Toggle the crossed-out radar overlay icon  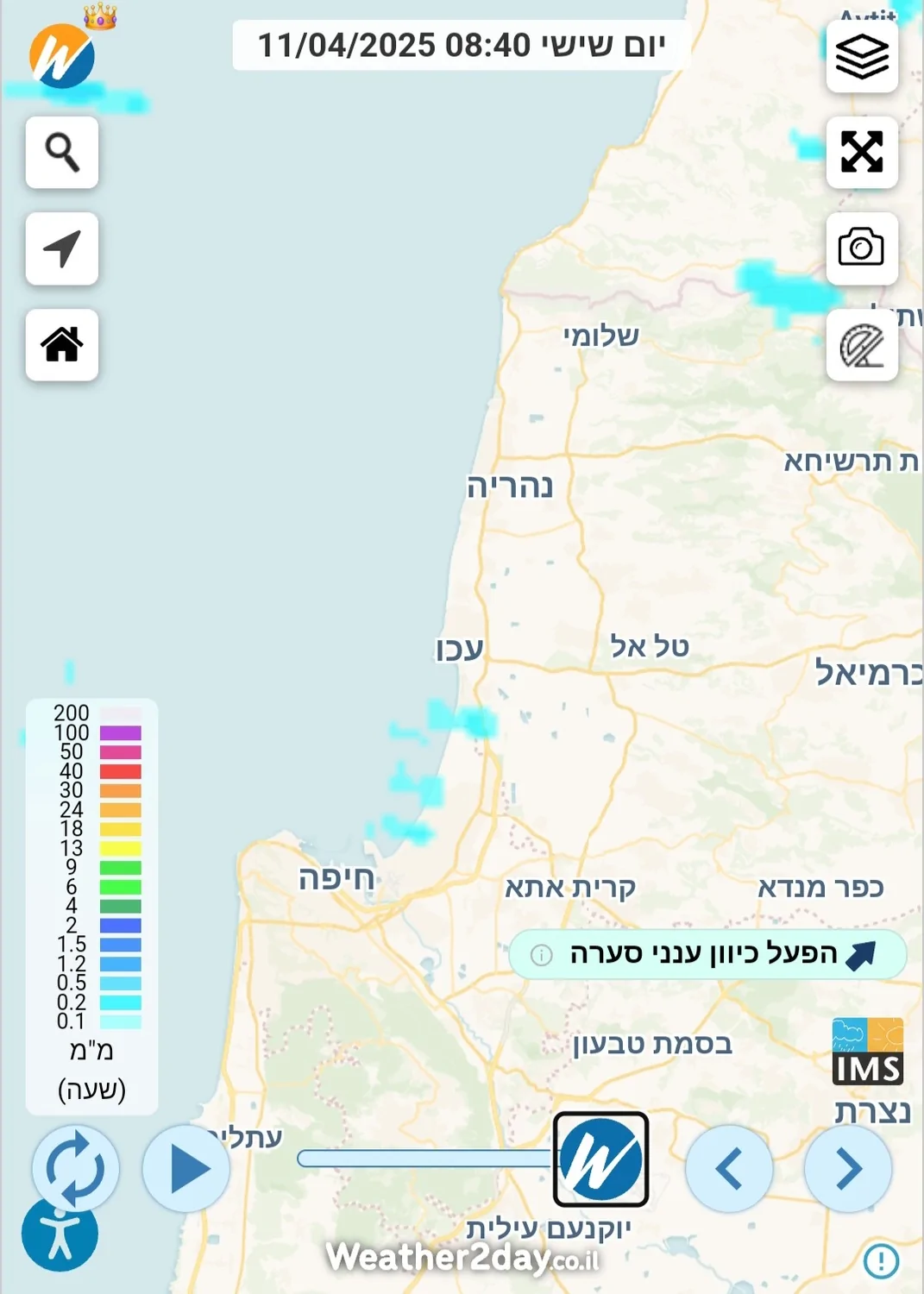pos(862,346)
